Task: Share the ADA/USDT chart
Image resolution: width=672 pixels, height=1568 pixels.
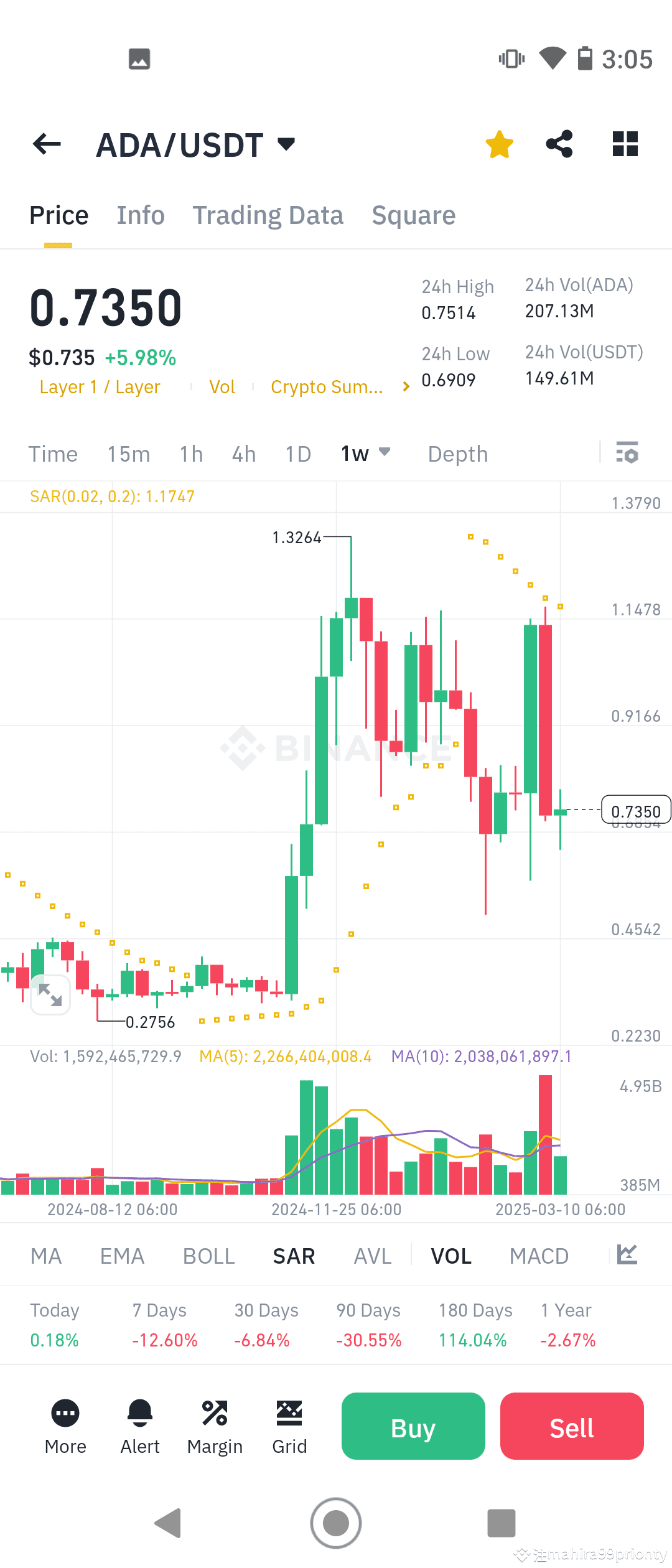Action: point(559,144)
